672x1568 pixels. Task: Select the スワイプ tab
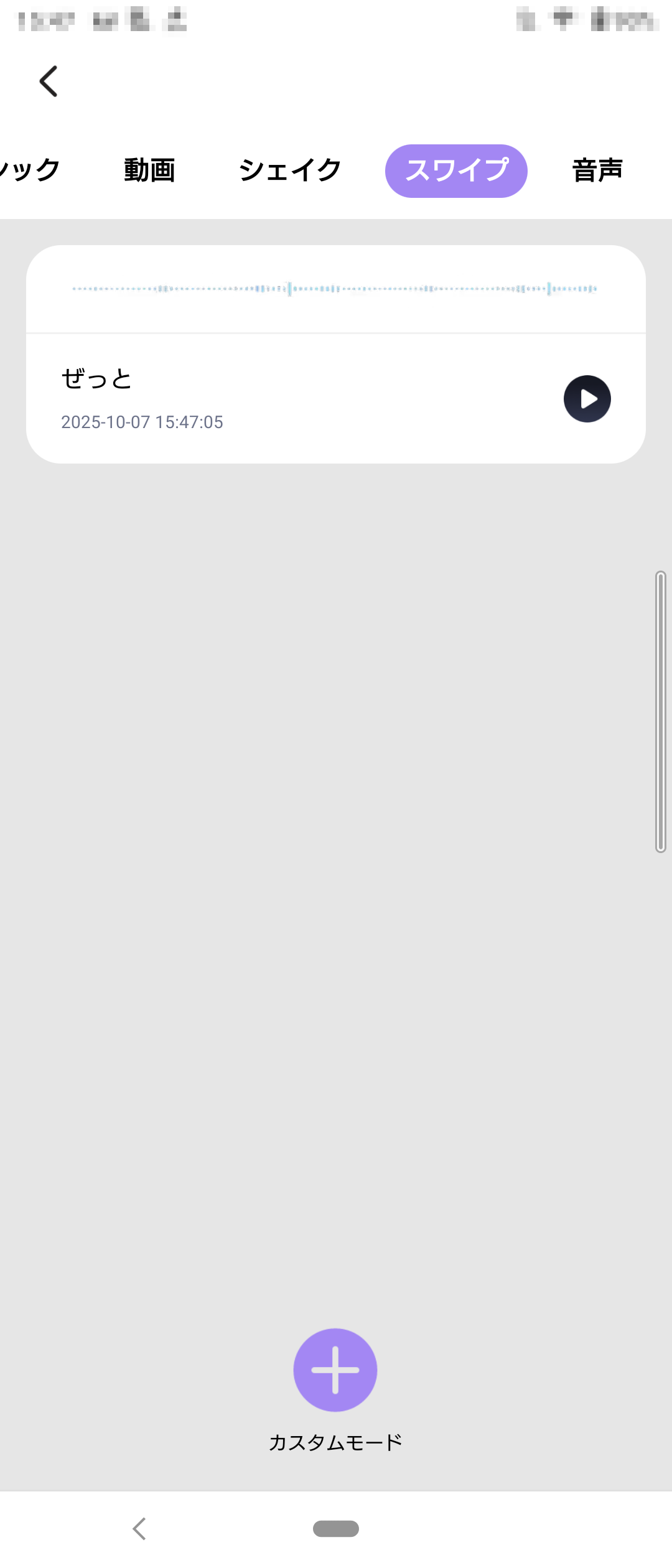pos(456,171)
